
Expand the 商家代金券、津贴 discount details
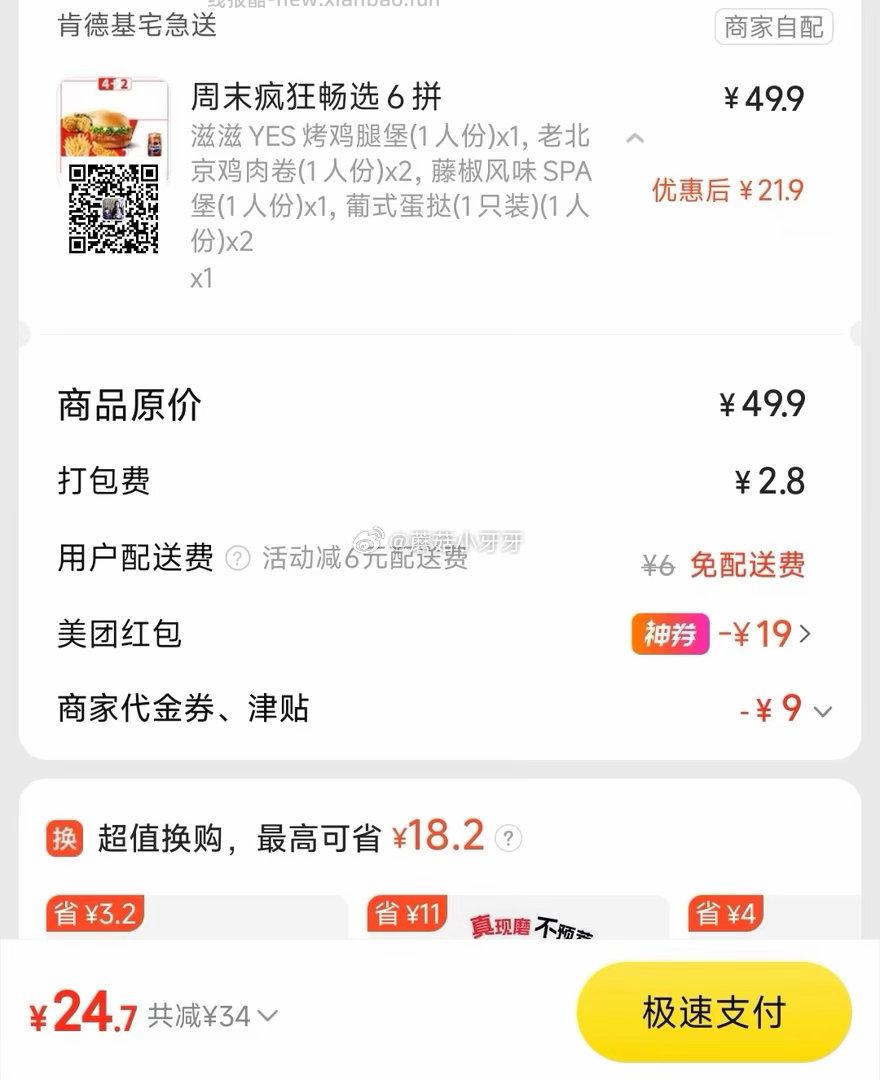point(822,711)
